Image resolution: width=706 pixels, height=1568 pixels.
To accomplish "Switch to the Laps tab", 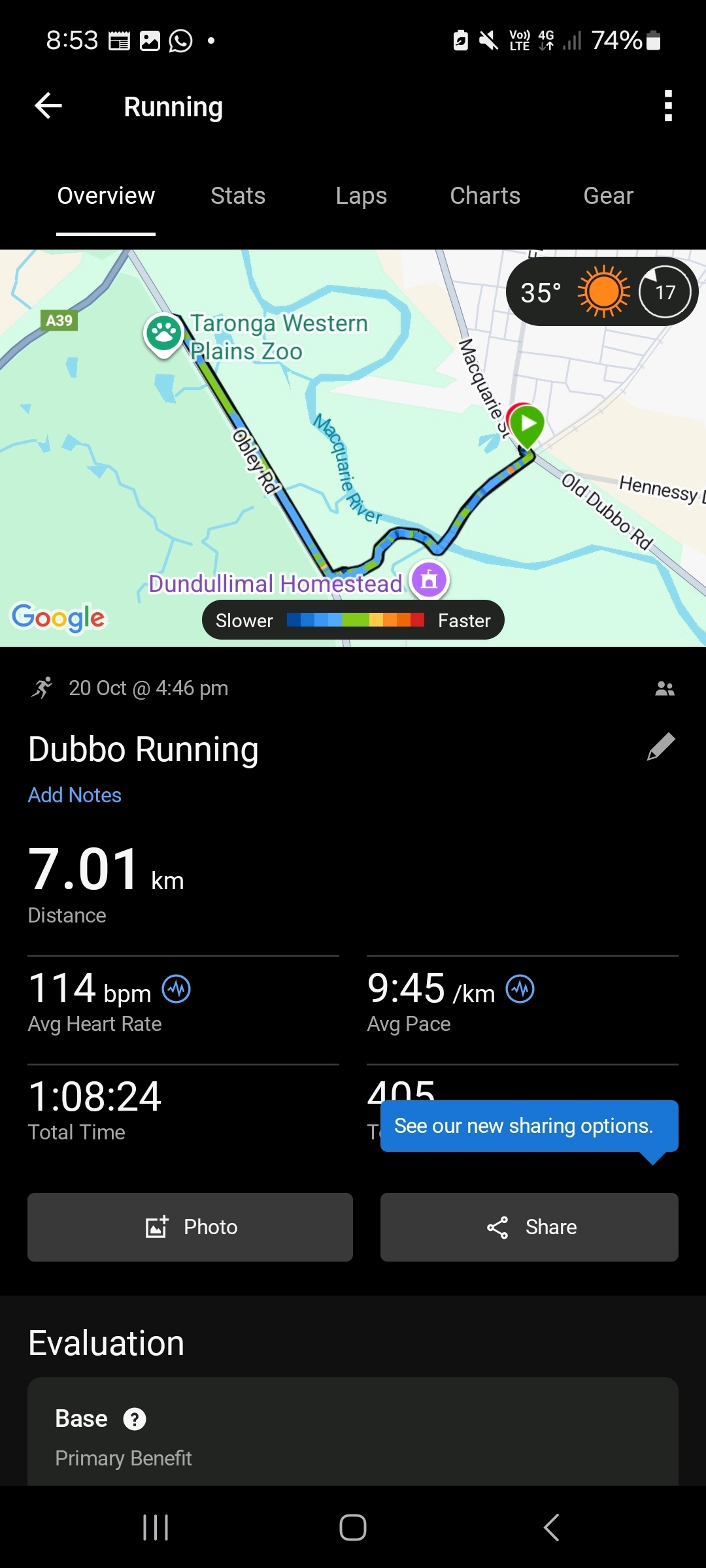I will pos(361,196).
